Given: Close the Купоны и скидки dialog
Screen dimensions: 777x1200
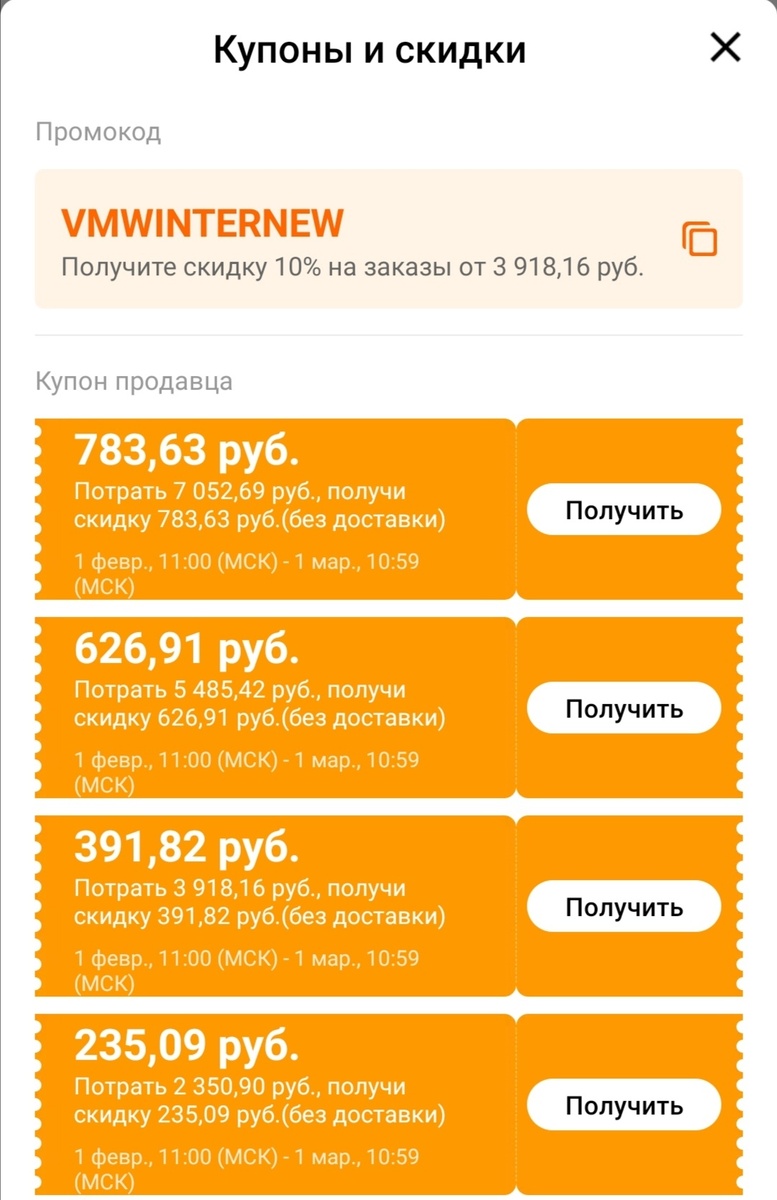Looking at the screenshot, I should (x=724, y=48).
